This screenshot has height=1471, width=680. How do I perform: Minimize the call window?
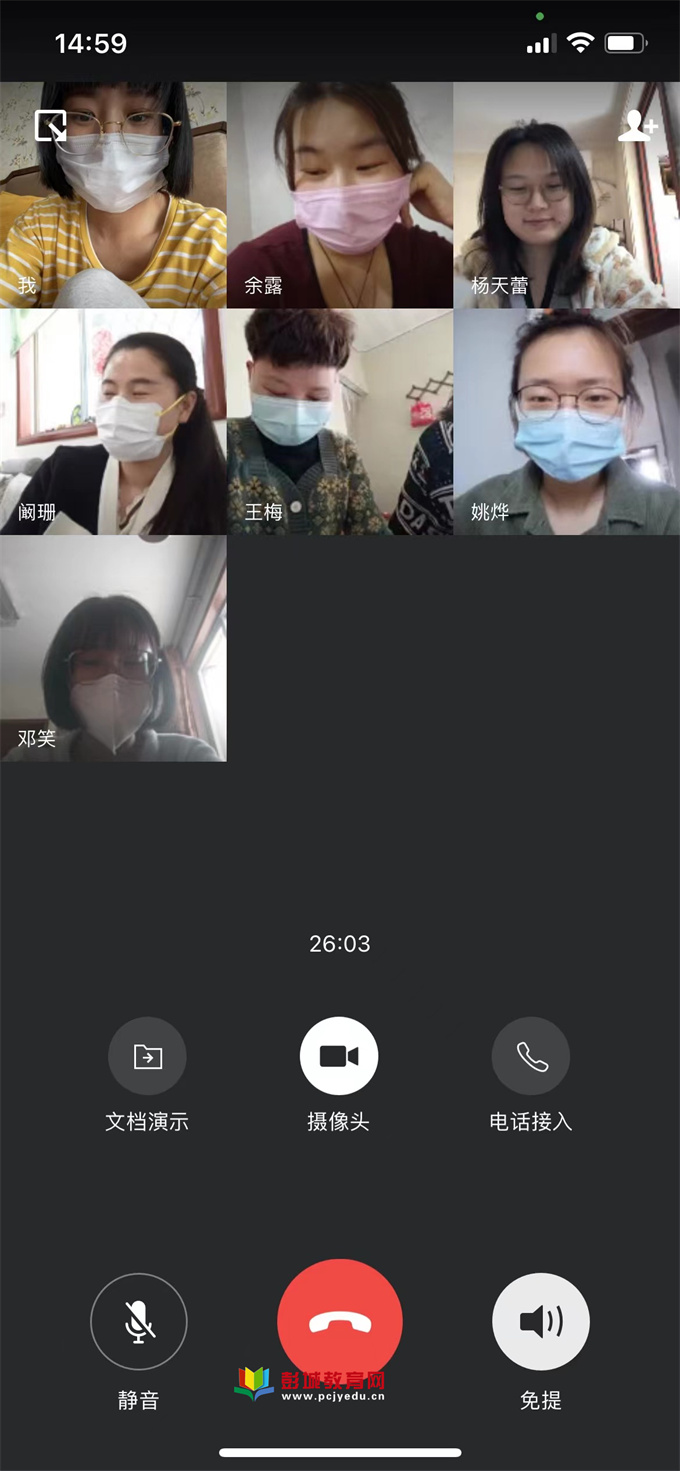tap(51, 126)
